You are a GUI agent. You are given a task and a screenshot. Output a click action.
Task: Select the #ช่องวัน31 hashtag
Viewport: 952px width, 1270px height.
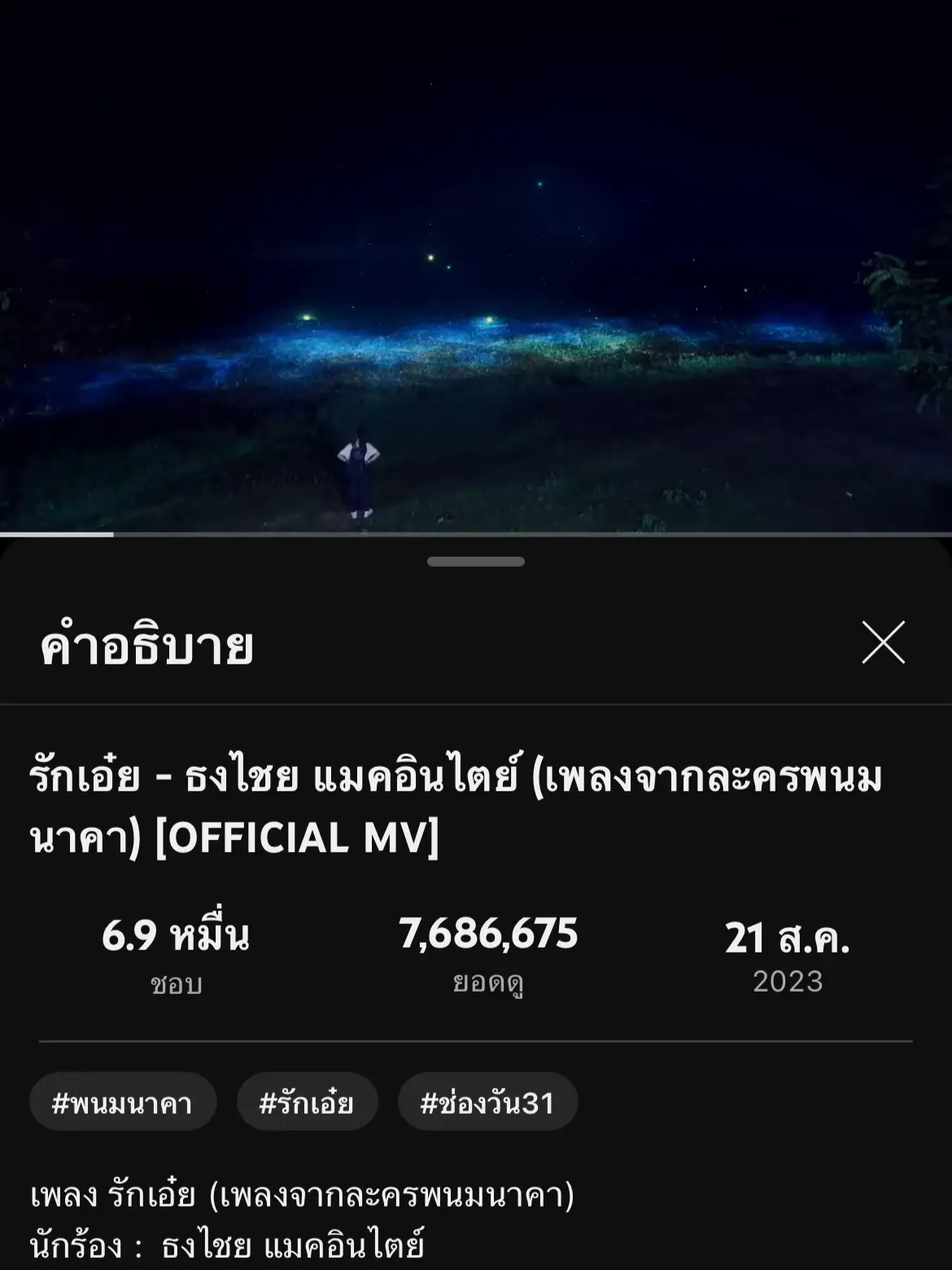(x=487, y=1101)
